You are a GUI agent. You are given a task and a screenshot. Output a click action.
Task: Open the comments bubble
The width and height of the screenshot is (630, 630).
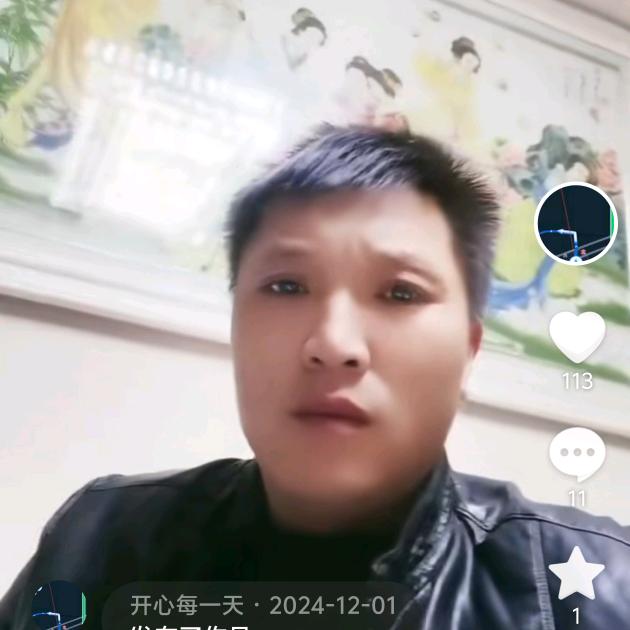point(577,454)
